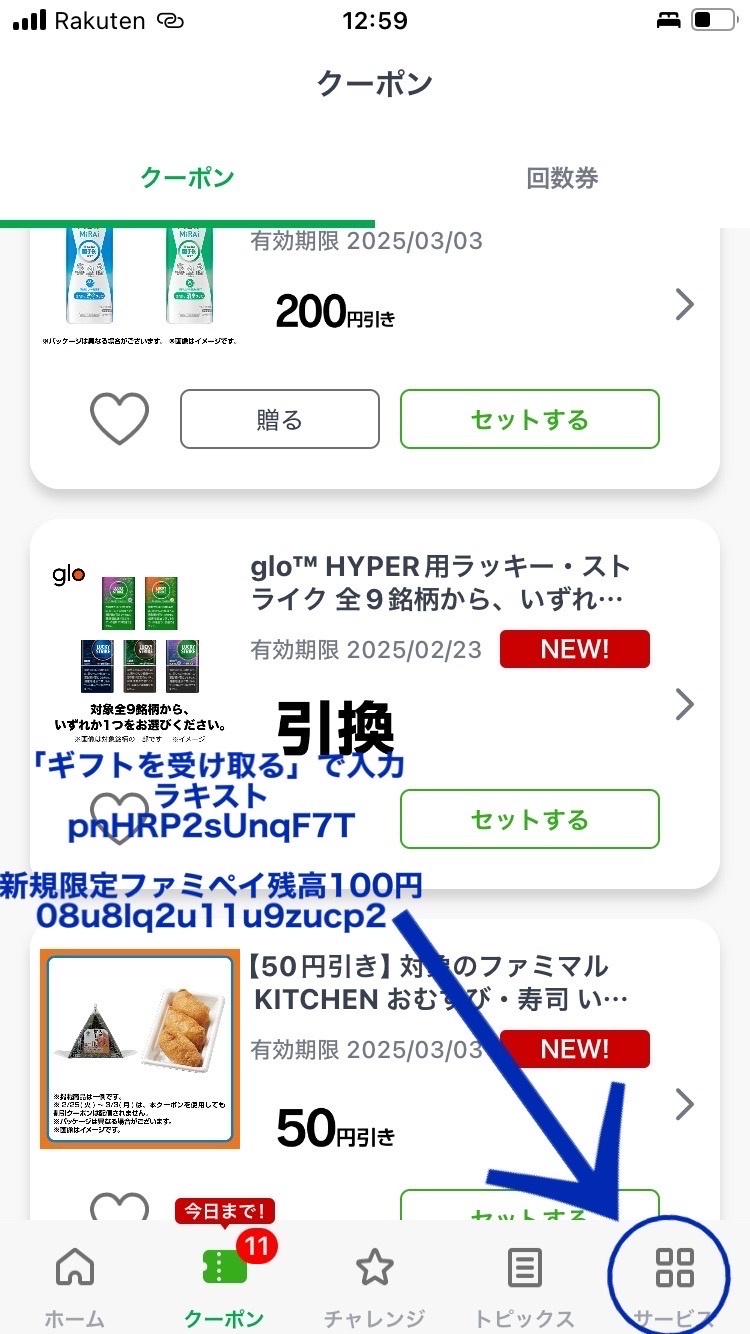Tap セットする on the 200円引き coupon
The width and height of the screenshot is (750, 1334).
[x=529, y=419]
